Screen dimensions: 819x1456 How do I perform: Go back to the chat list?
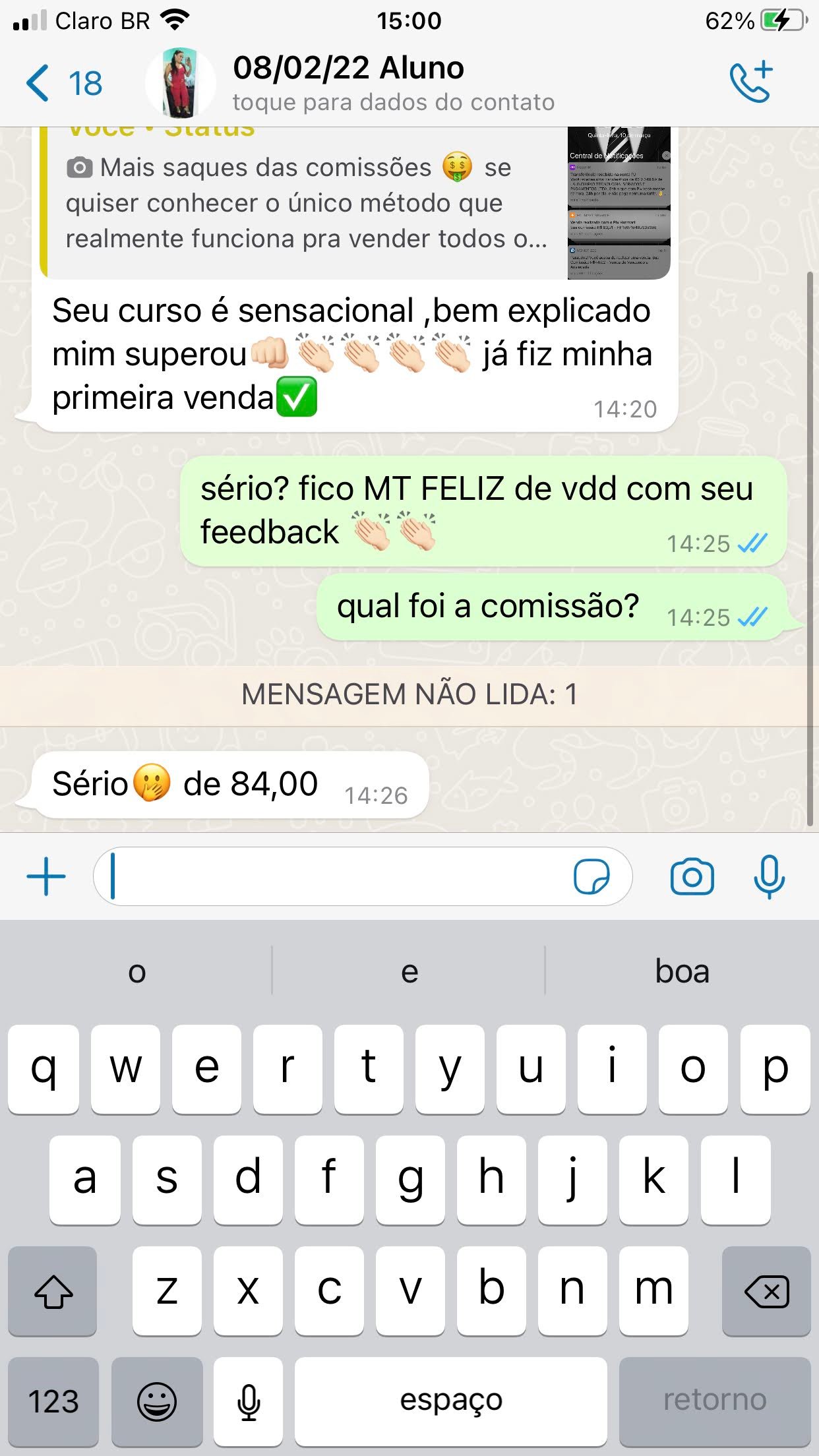pos(63,84)
